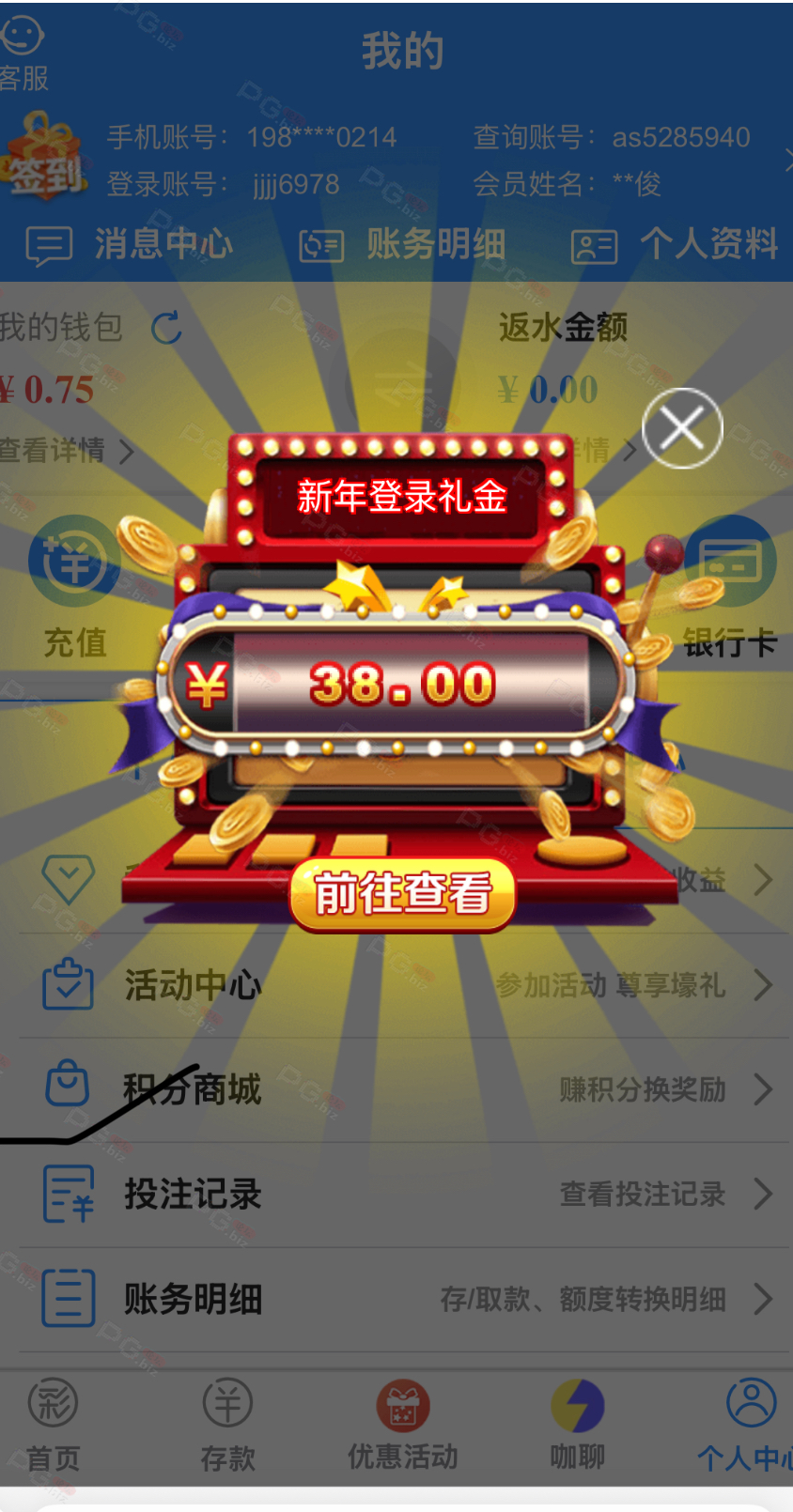Refresh 我的钱包 balance
This screenshot has height=1512, width=793.
pyautogui.click(x=167, y=329)
